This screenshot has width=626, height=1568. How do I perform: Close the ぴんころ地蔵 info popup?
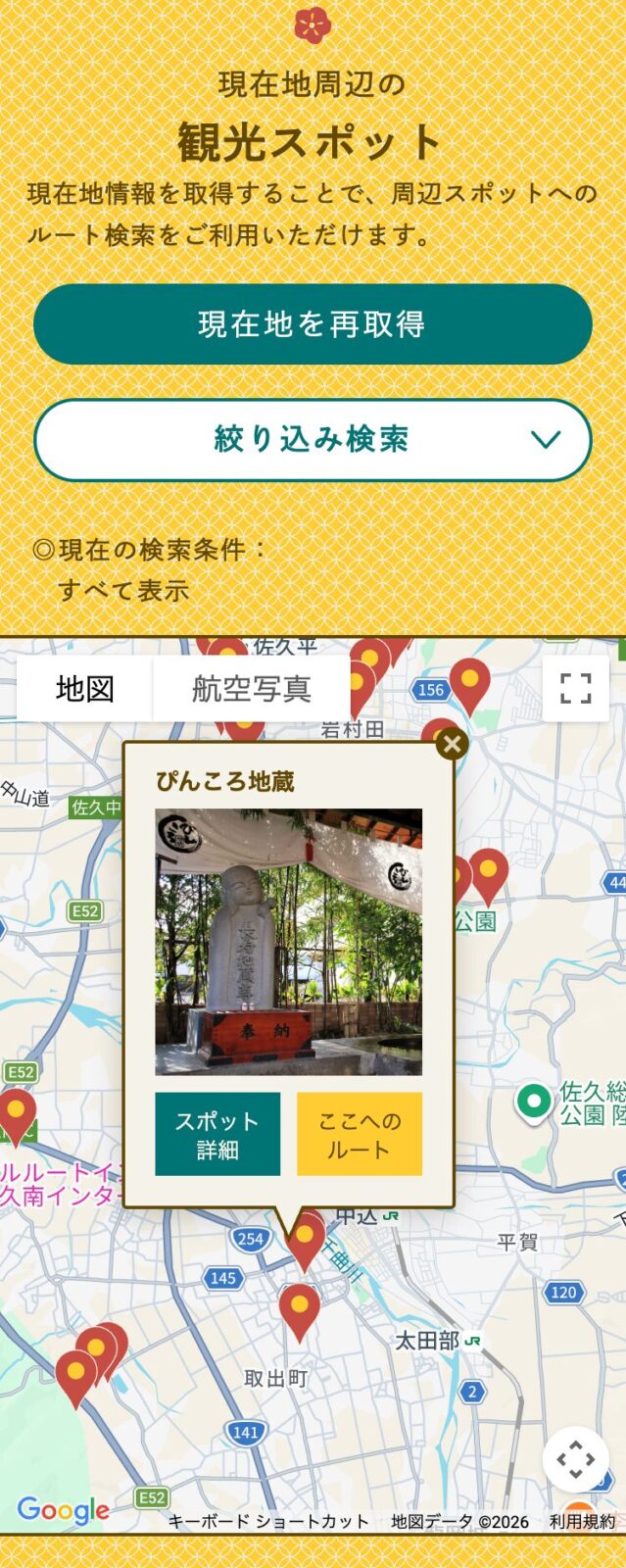[x=452, y=745]
